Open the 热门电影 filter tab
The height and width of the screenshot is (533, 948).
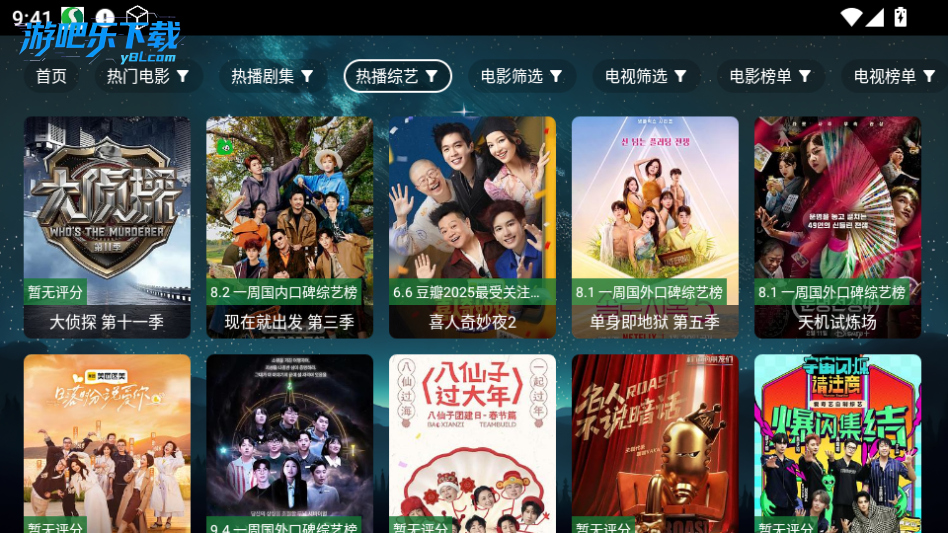point(148,76)
